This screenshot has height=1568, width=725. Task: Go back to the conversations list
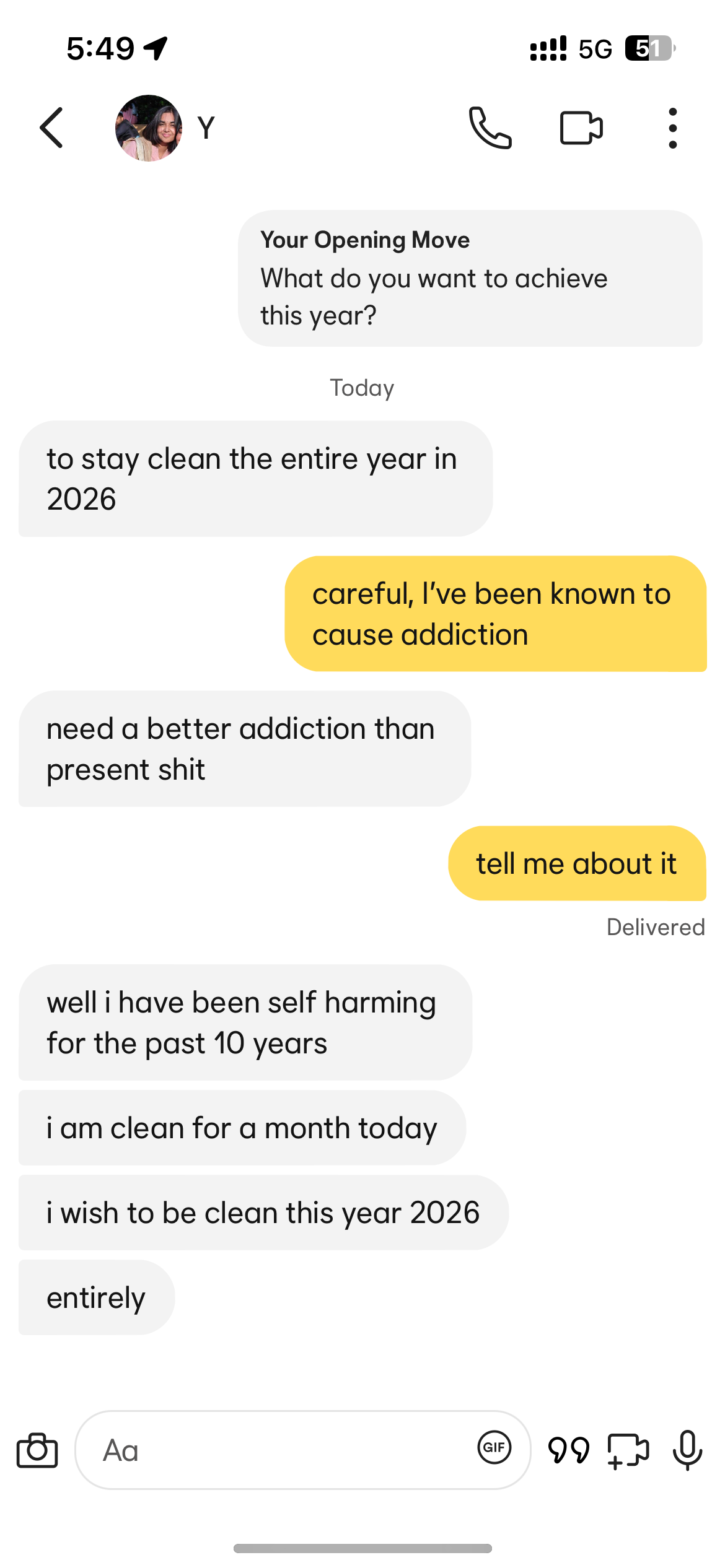[51, 128]
